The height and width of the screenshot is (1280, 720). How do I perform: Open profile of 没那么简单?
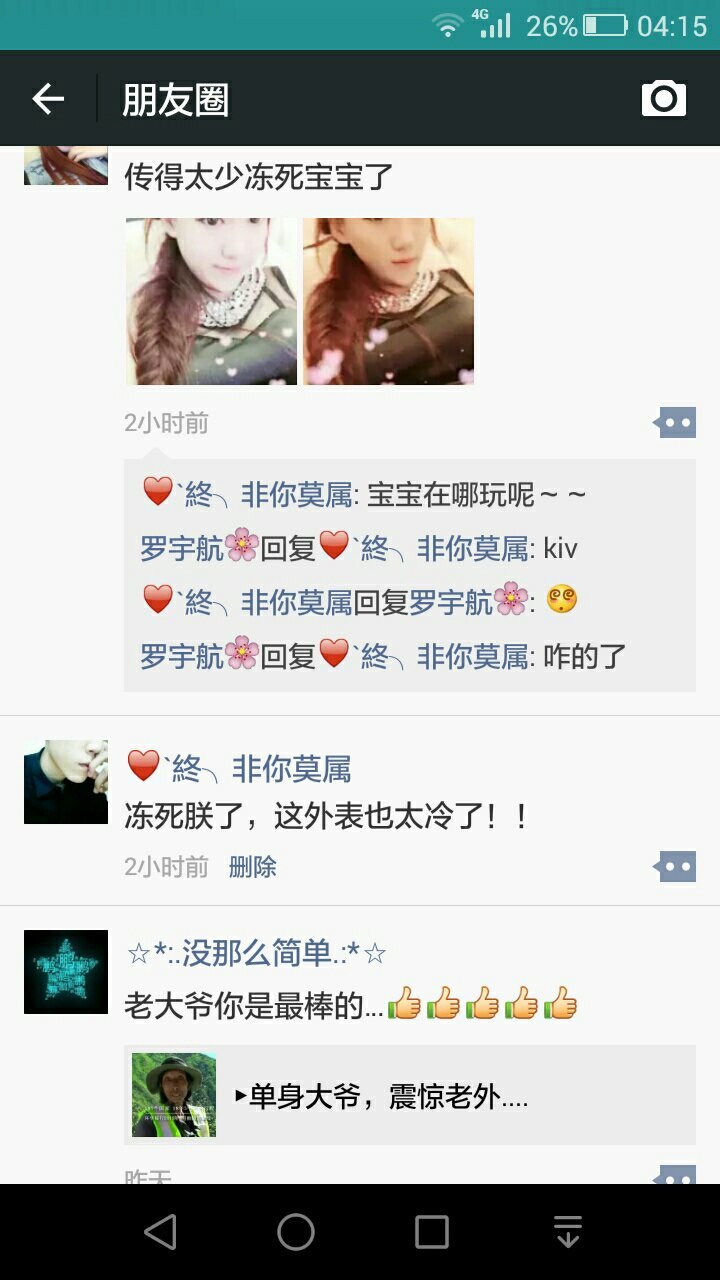257,954
